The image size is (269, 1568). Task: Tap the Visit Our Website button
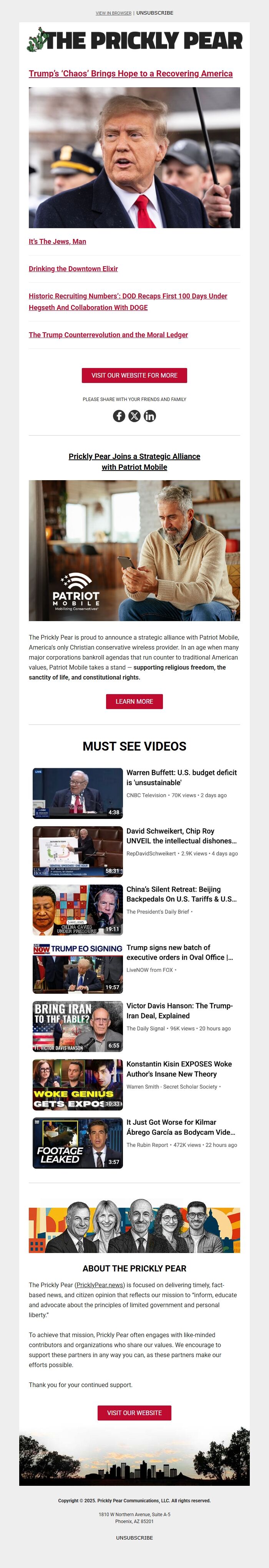(x=134, y=1413)
